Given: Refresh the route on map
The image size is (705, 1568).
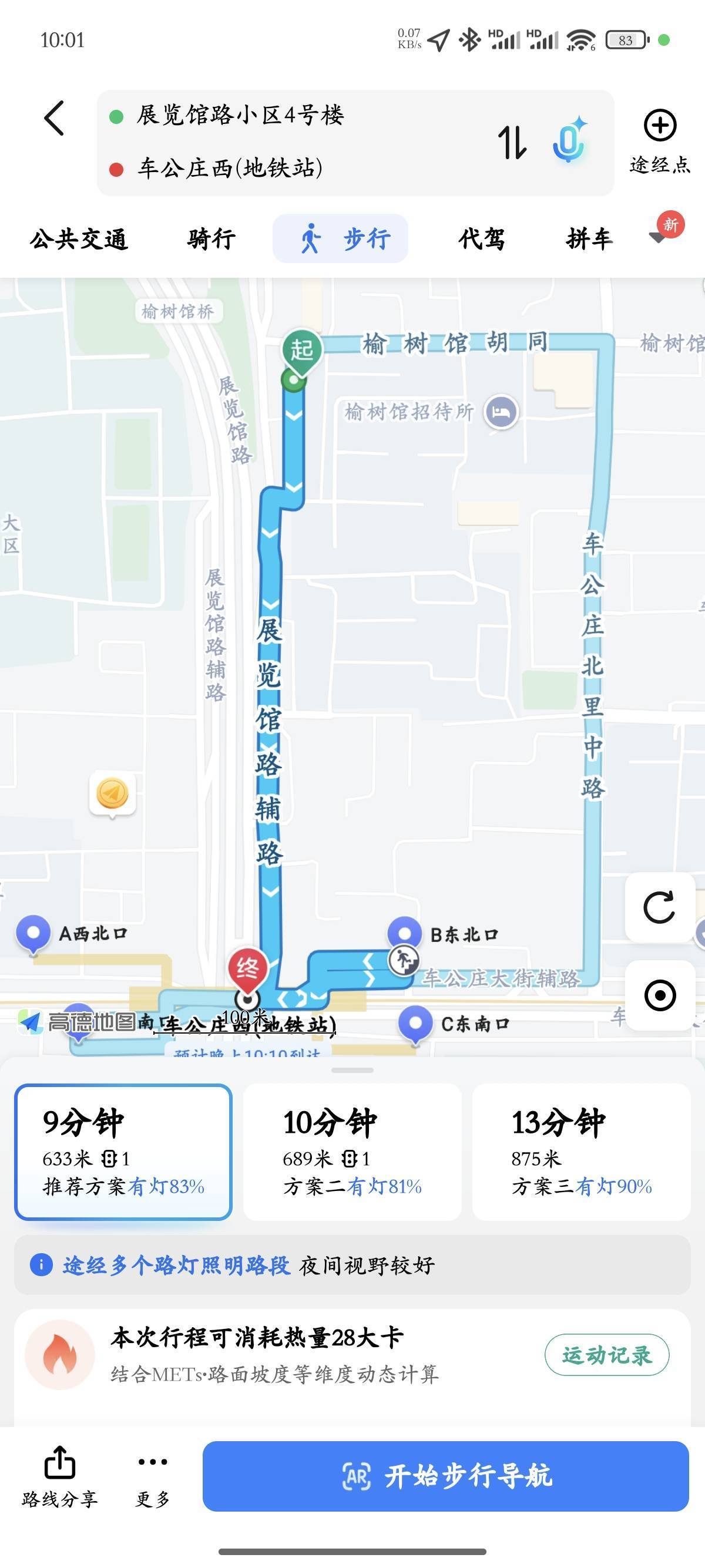Looking at the screenshot, I should pyautogui.click(x=659, y=907).
